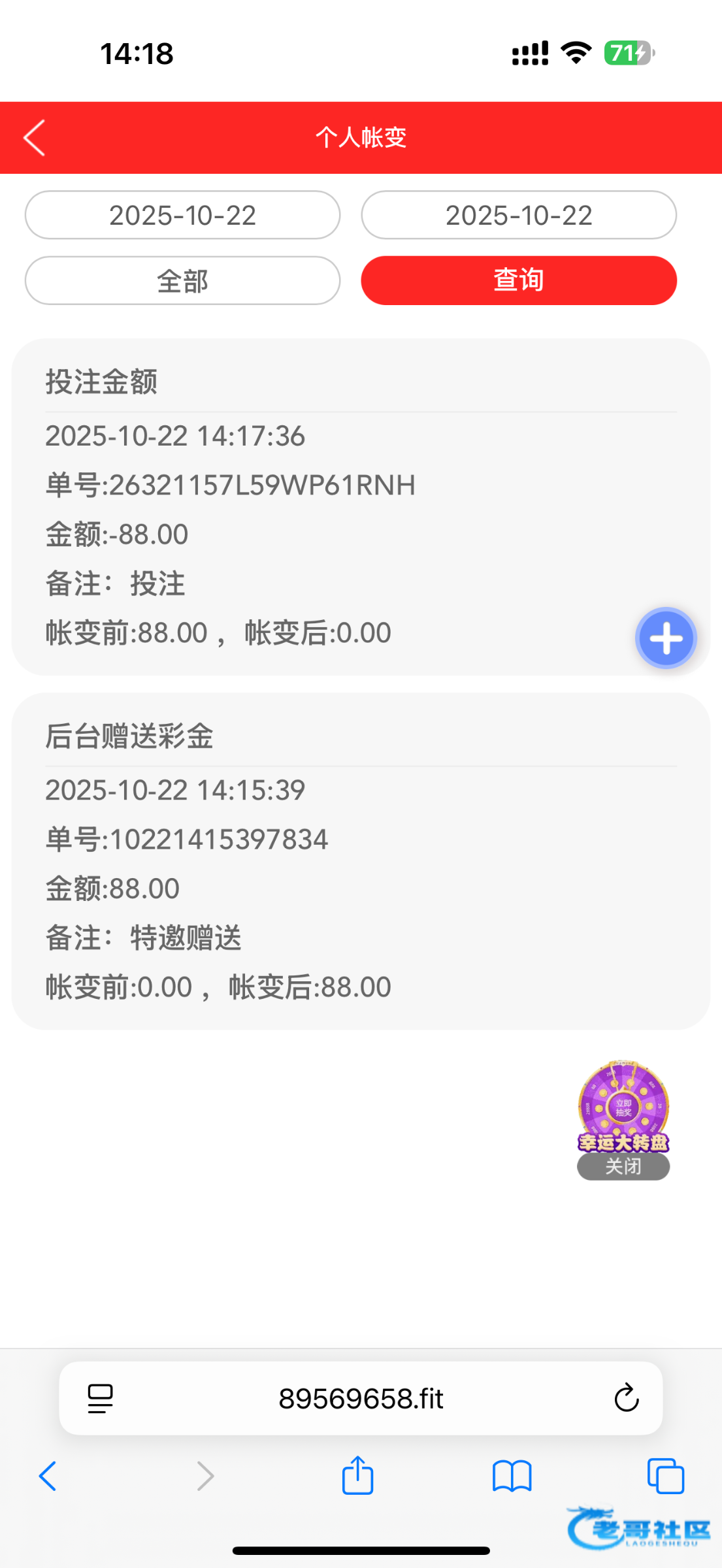722x1568 pixels.
Task: Open the Safari page menu icon
Action: [100, 1398]
